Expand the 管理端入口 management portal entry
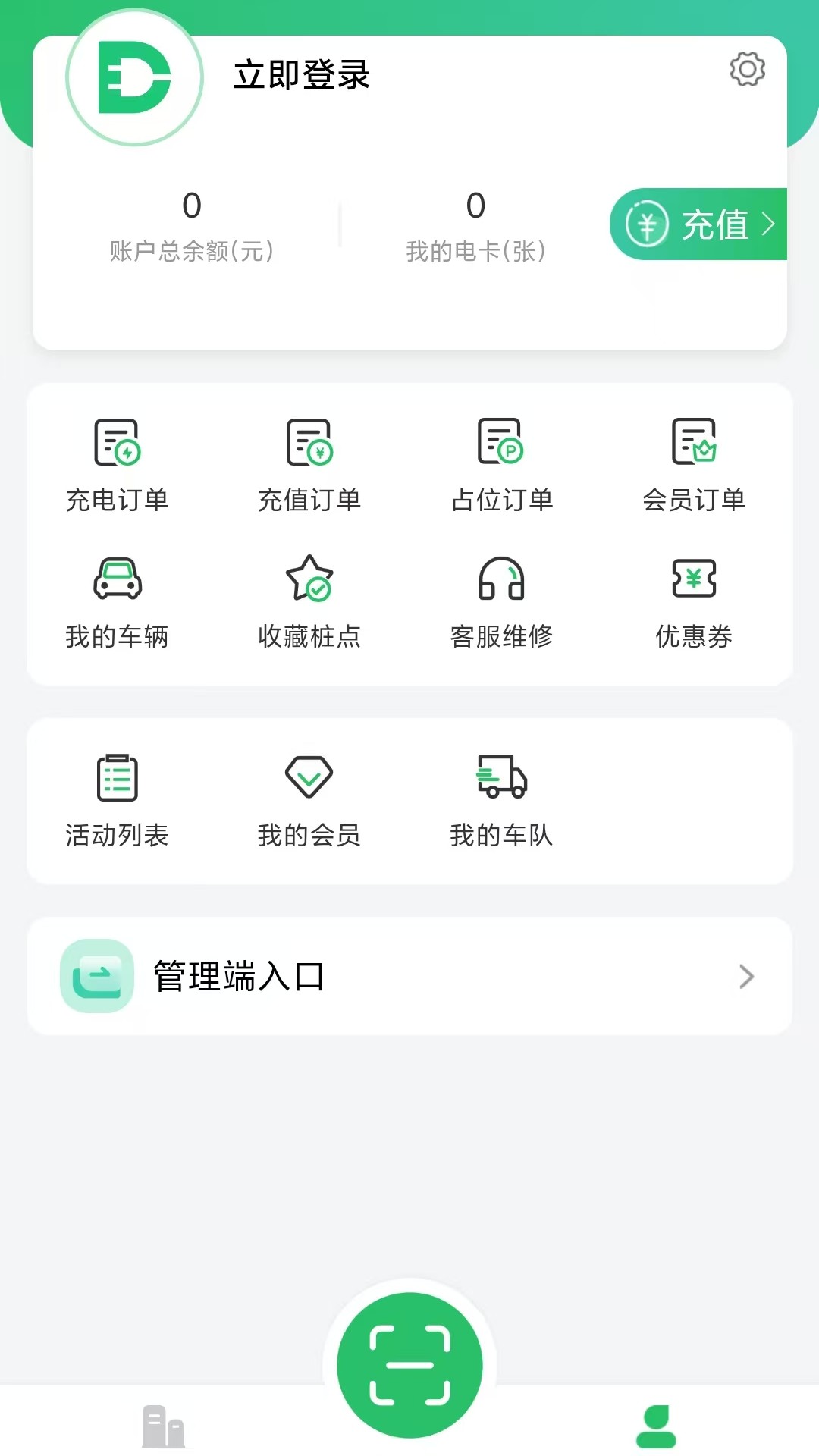Viewport: 819px width, 1456px height. [x=747, y=977]
